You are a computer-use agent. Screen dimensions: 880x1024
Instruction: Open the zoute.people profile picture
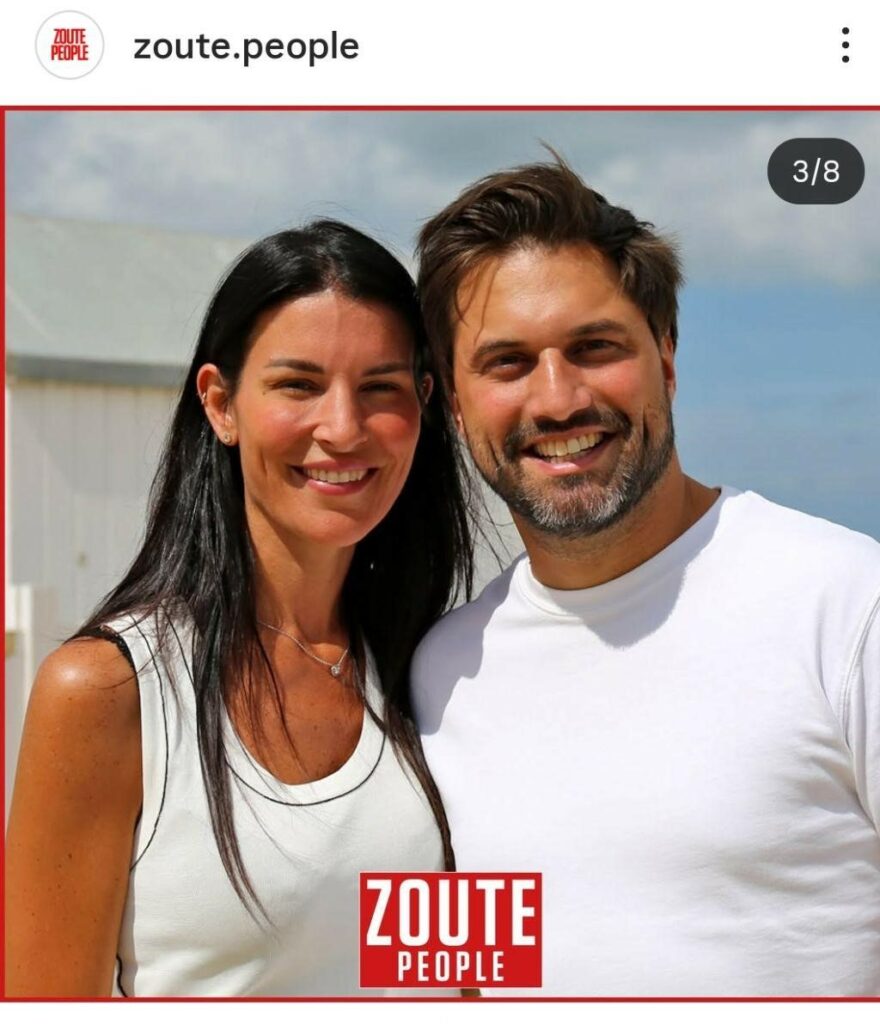coord(69,45)
